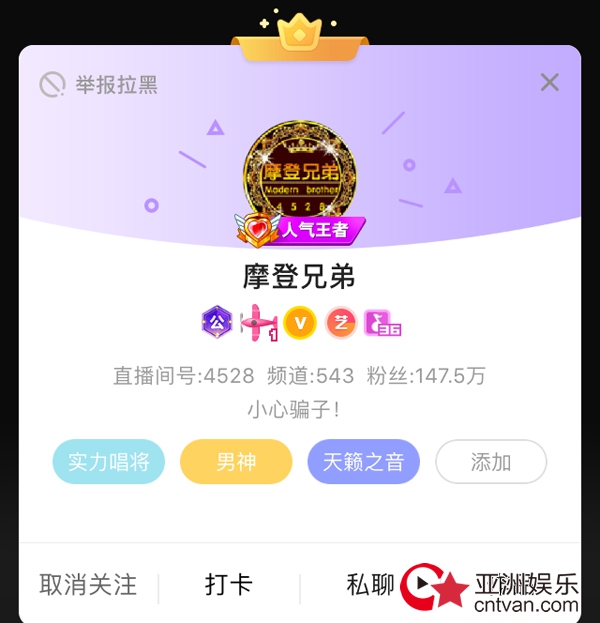Viewport: 600px width, 623px height.
Task: Tap 取消关注 to unfollow
Action: pyautogui.click(x=88, y=585)
